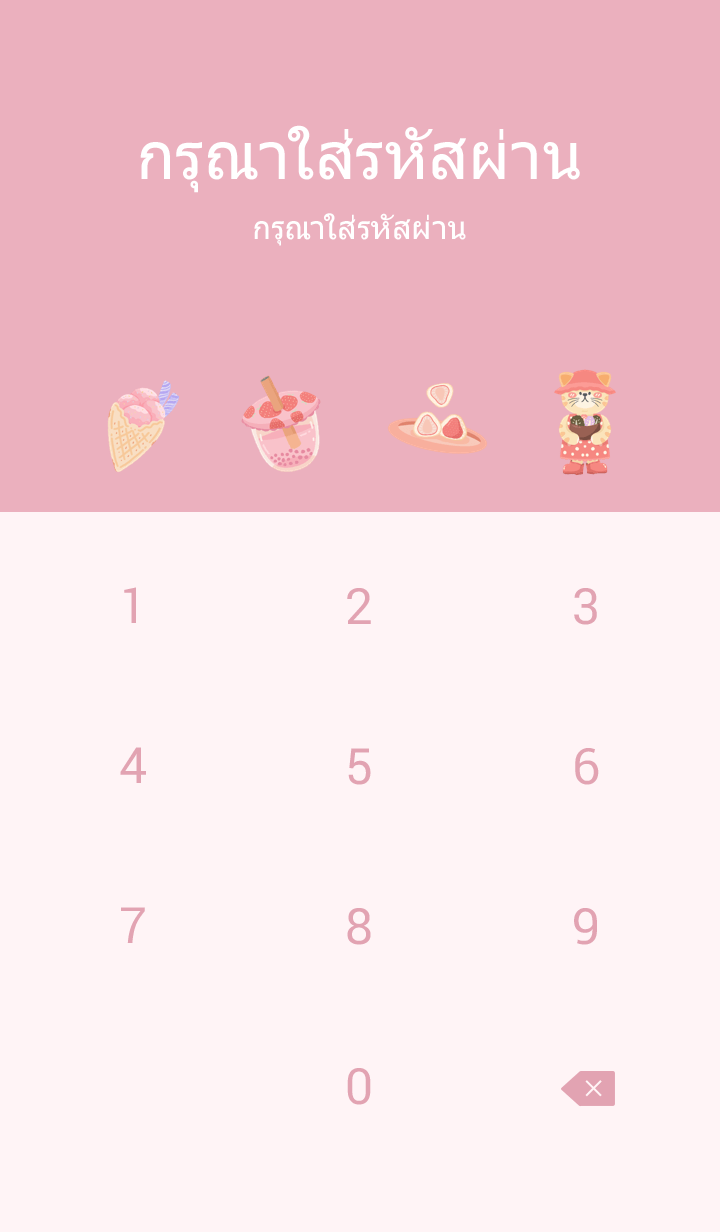Select the number 6 key
The image size is (720, 1232).
tap(586, 767)
